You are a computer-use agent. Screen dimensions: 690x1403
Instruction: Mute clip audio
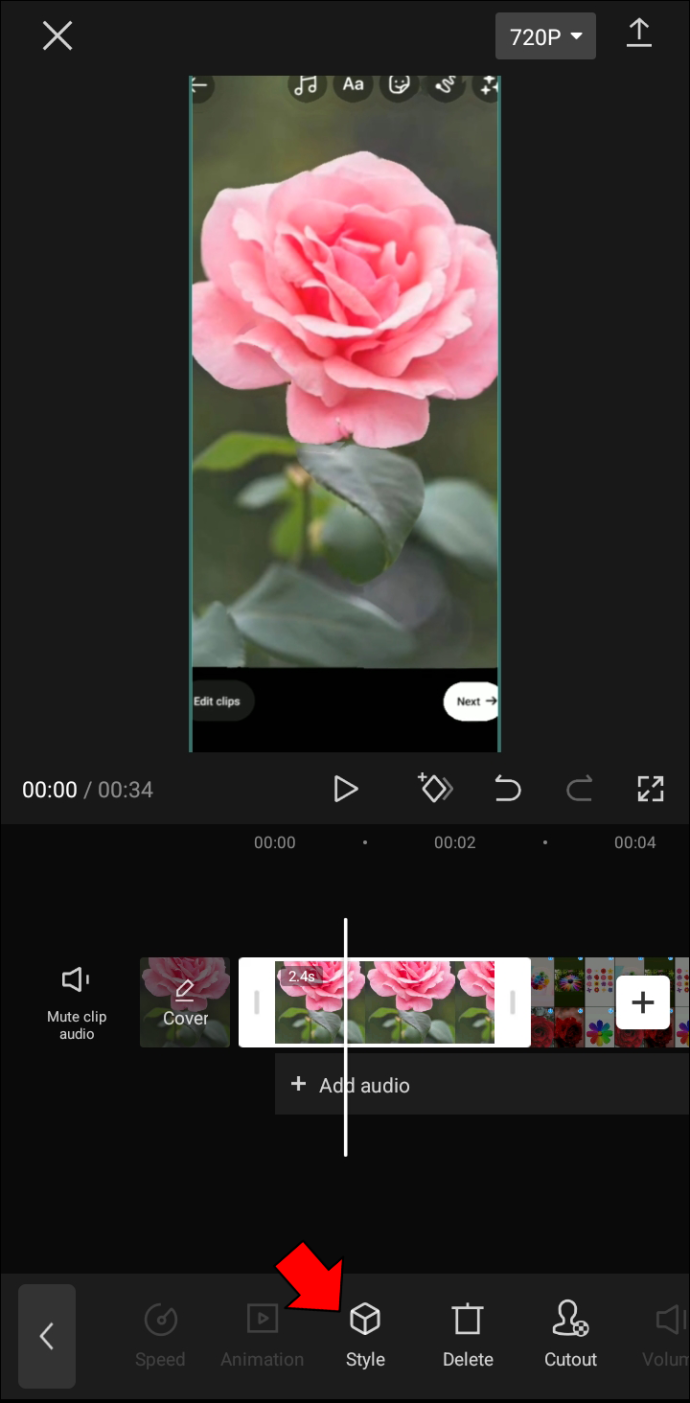[76, 1002]
